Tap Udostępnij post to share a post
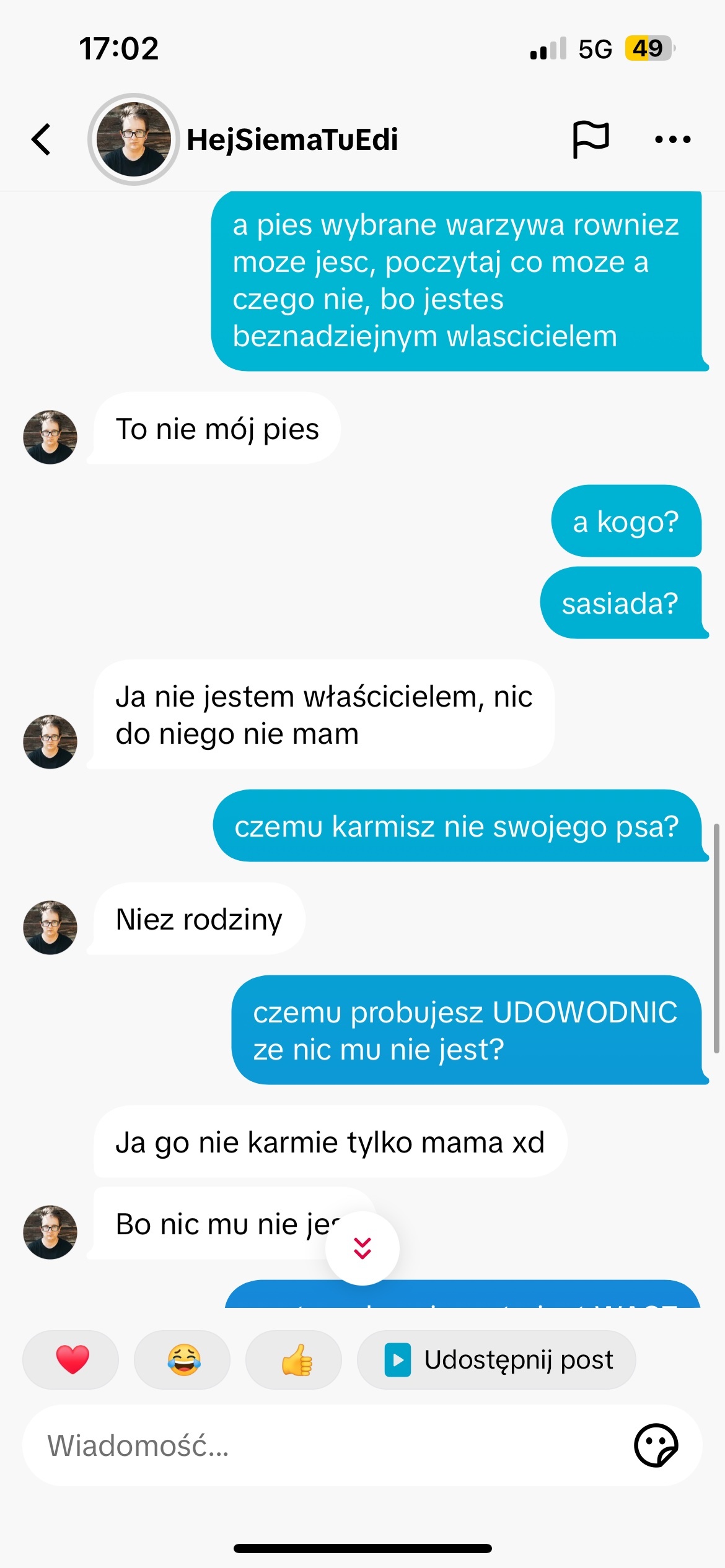The height and width of the screenshot is (1568, 725). 497,1359
